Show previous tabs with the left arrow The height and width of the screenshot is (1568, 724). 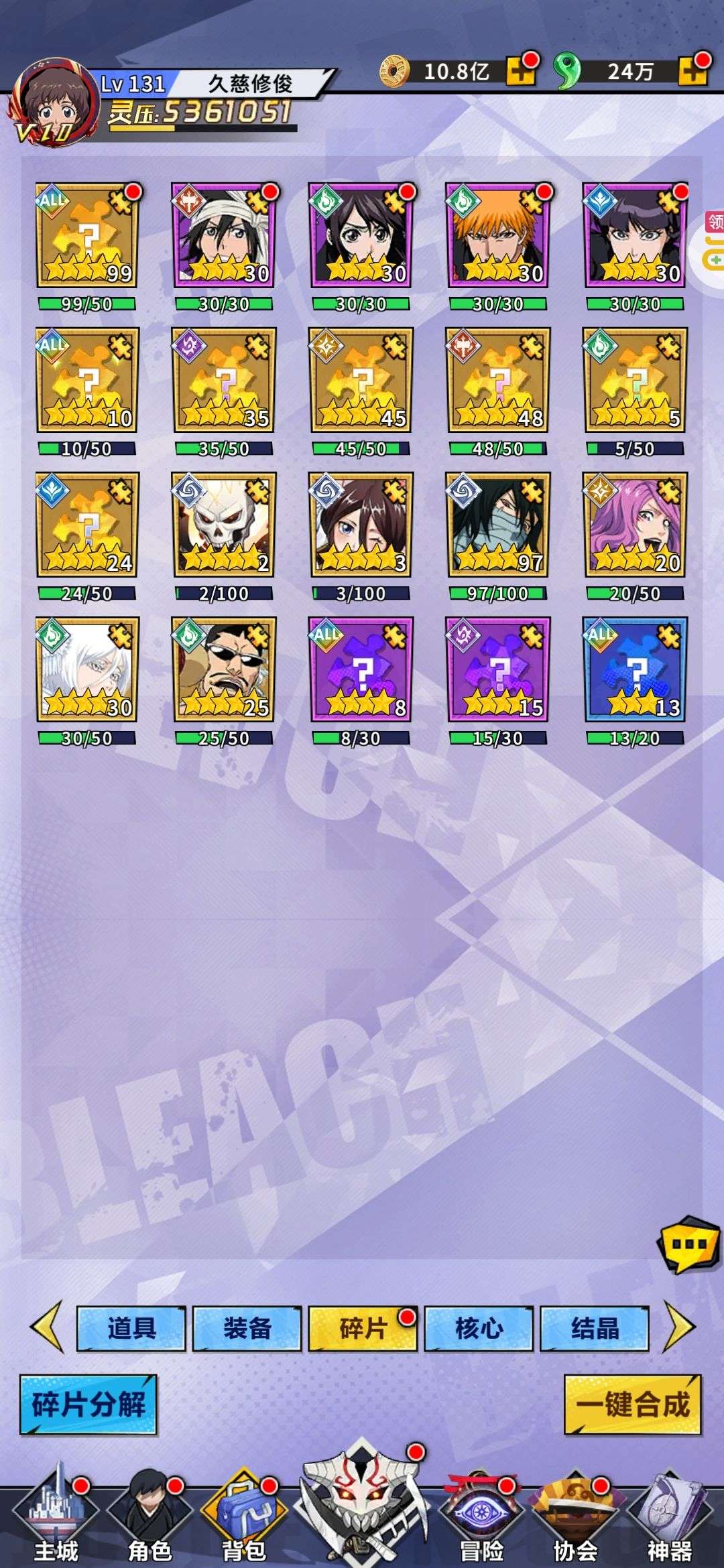tap(47, 1327)
